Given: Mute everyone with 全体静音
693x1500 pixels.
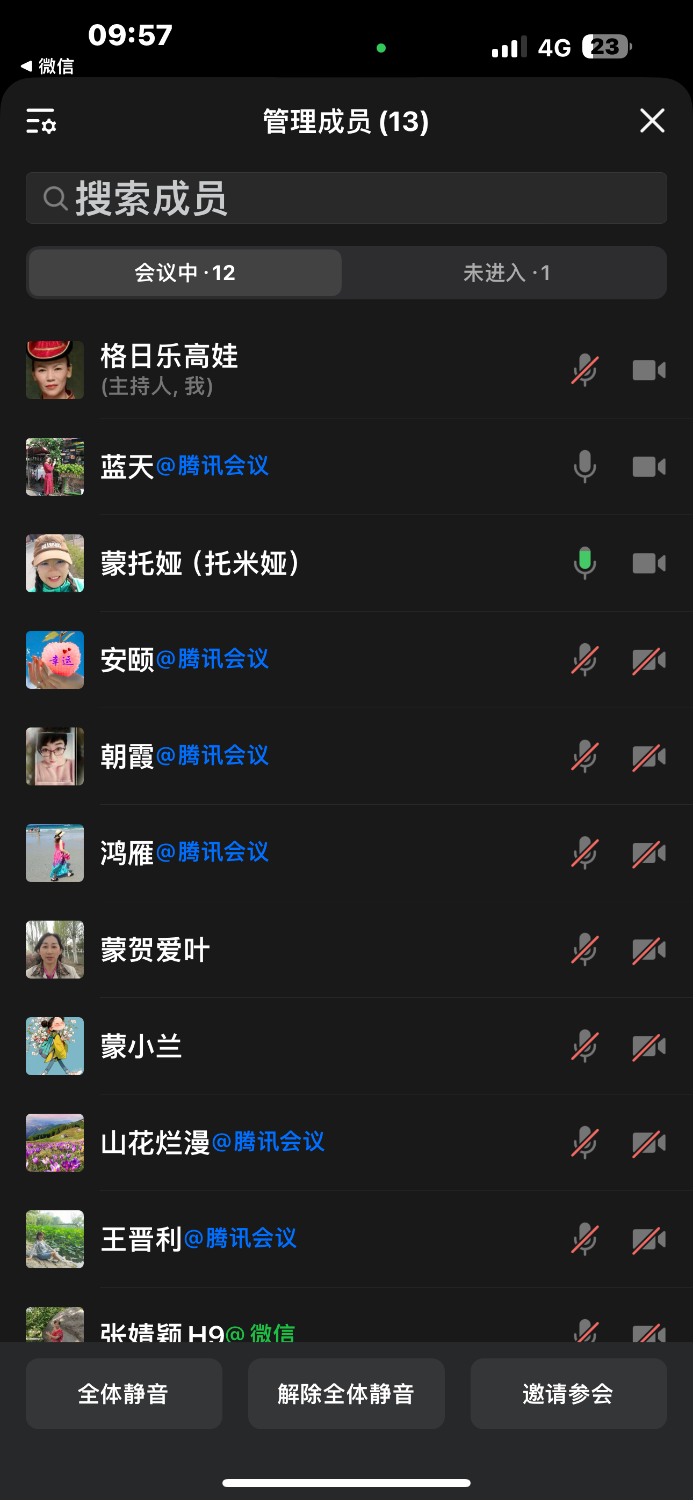Looking at the screenshot, I should 124,1393.
